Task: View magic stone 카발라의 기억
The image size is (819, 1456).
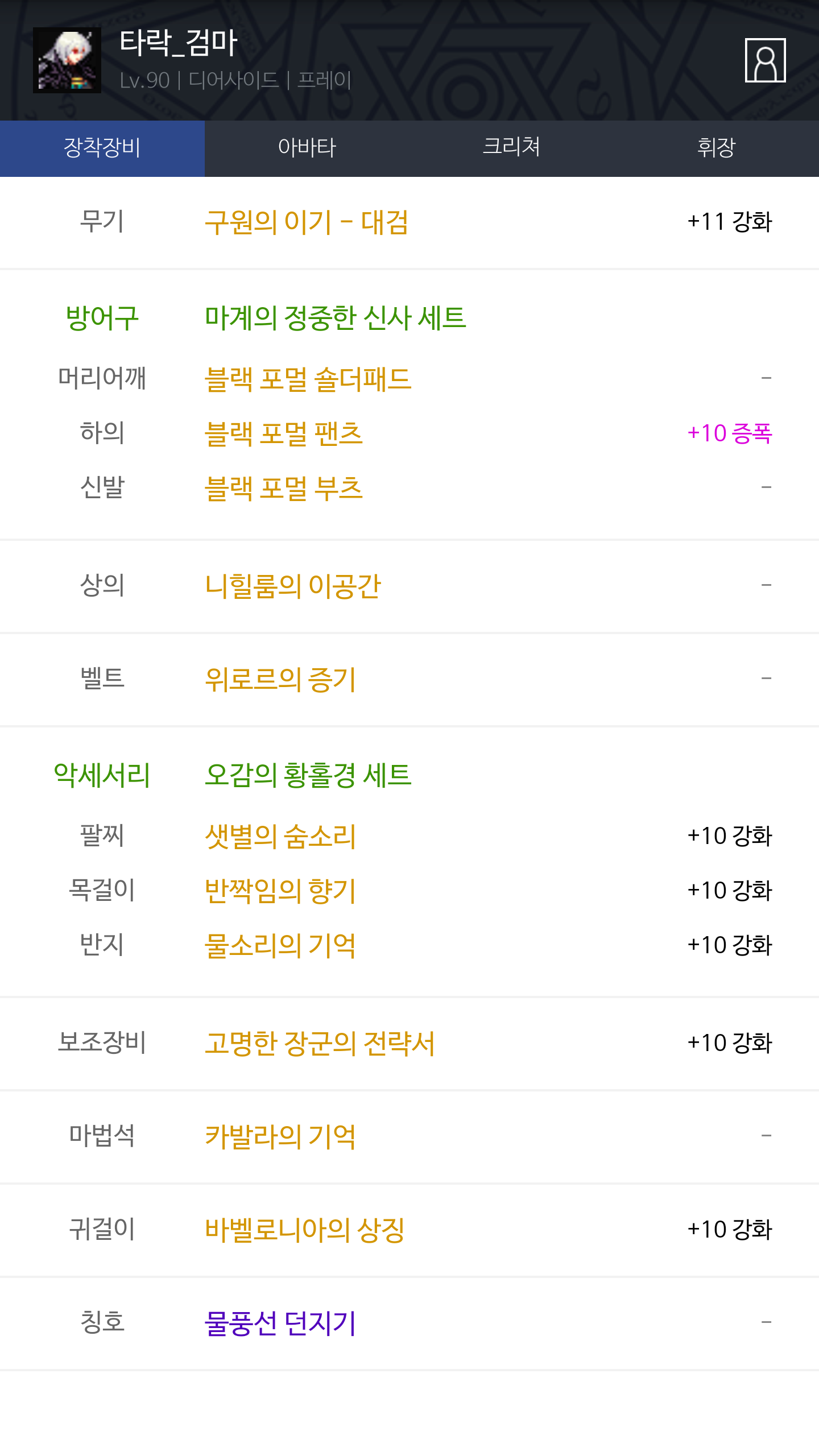Action: point(280,1136)
